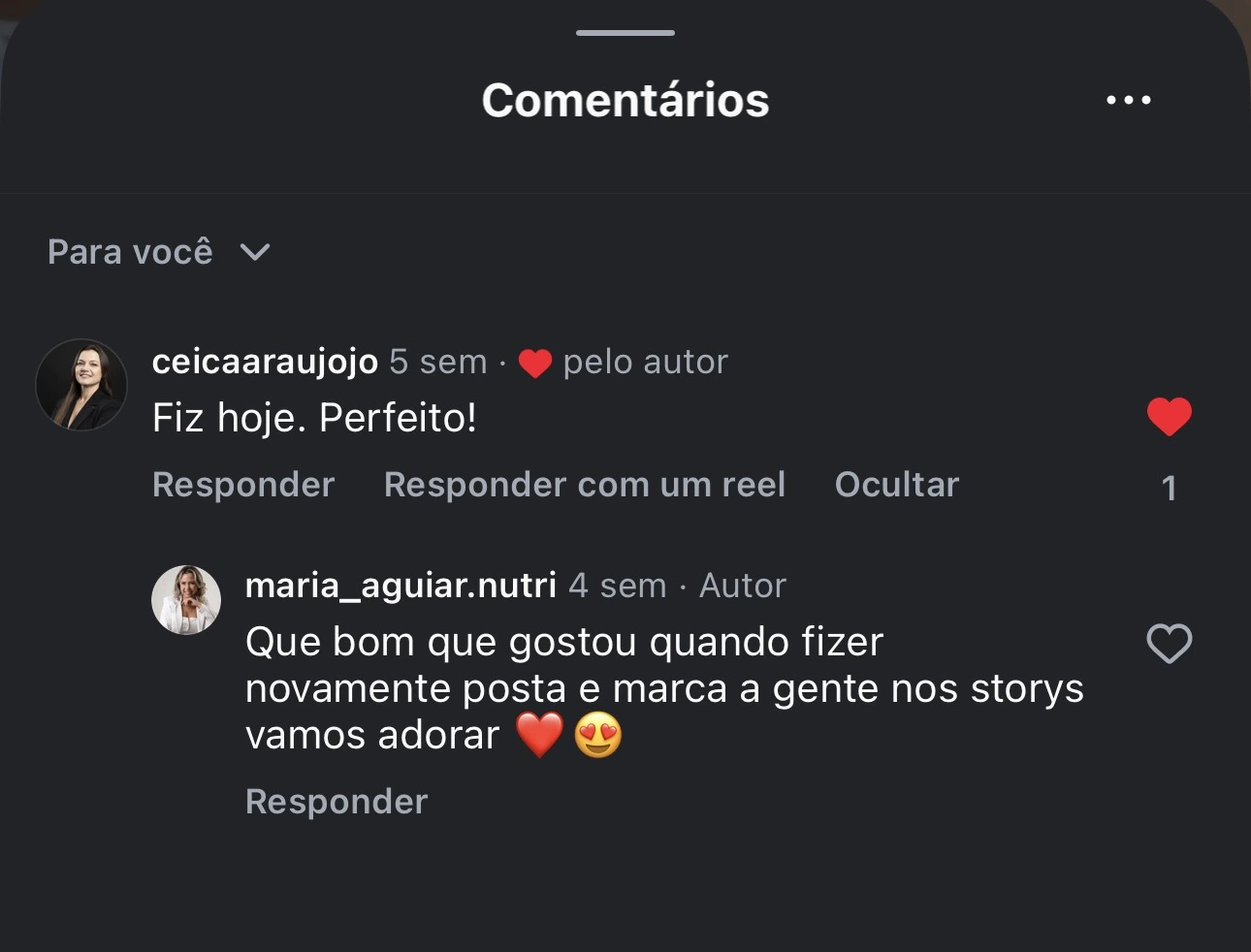Open the maria_aguiar.nutri username link
Viewport: 1251px width, 952px height.
pos(401,586)
